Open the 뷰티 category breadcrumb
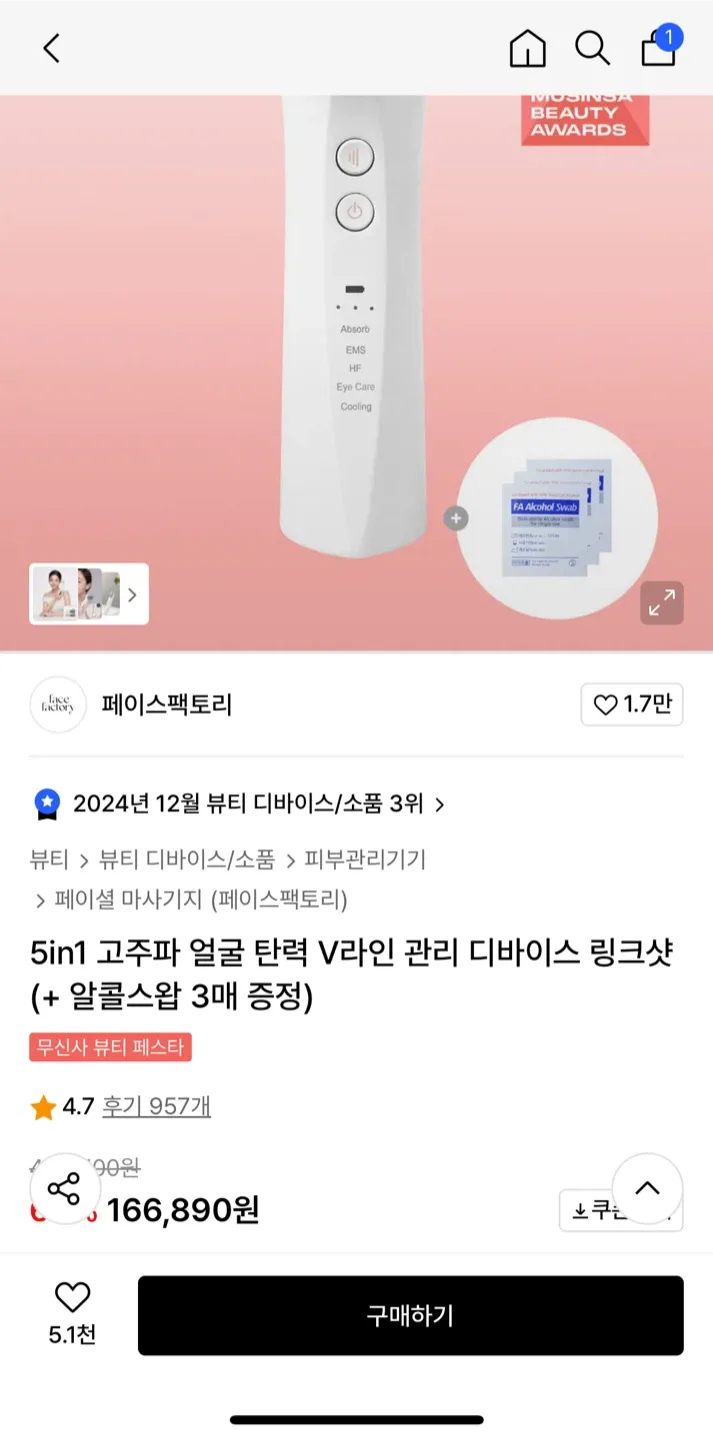 pos(48,859)
